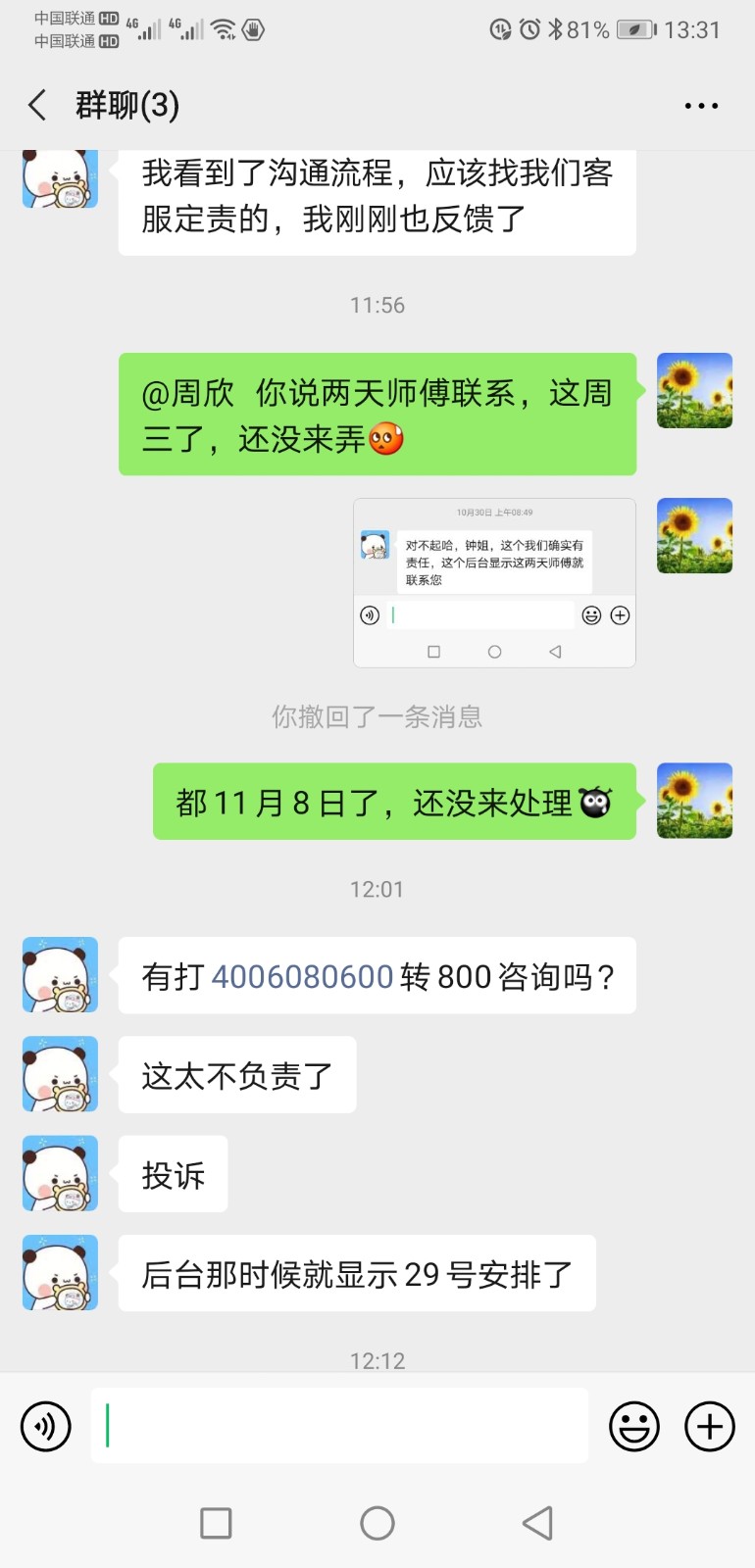Open the three-dot group chat options
The image size is (755, 1568).
pyautogui.click(x=701, y=106)
